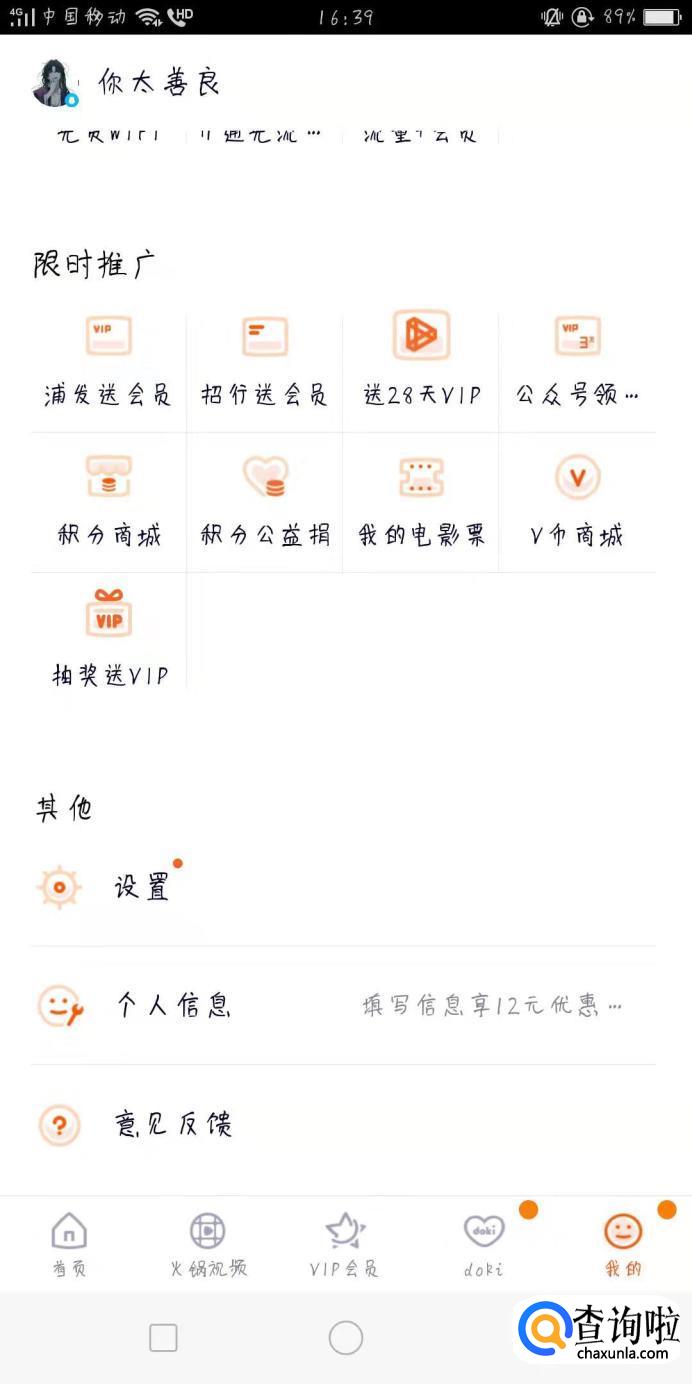692x1384 pixels.
Task: View 我的电影票
Action: pos(421,502)
